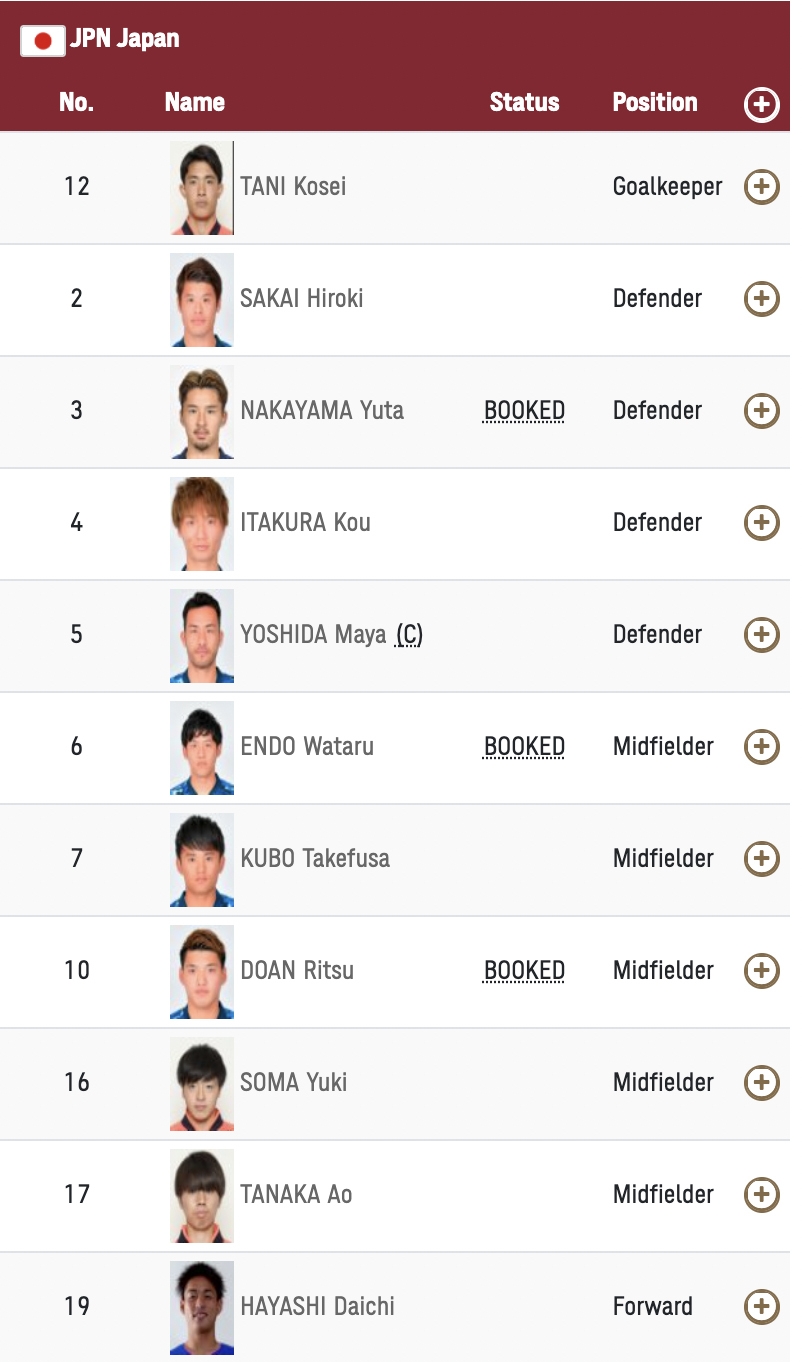Viewport: 802px width, 1362px height.
Task: Tap BOOKED status for ENDO Wataru
Action: pos(524,747)
